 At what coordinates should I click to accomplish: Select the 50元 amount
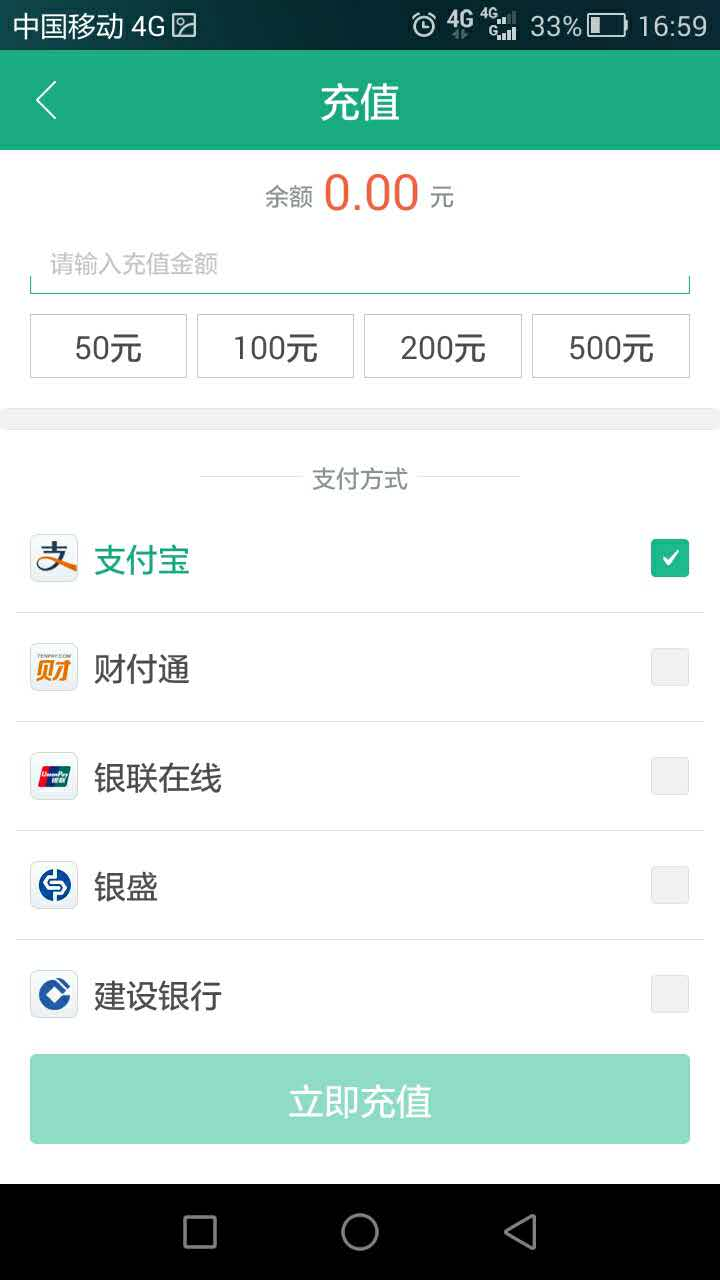108,347
